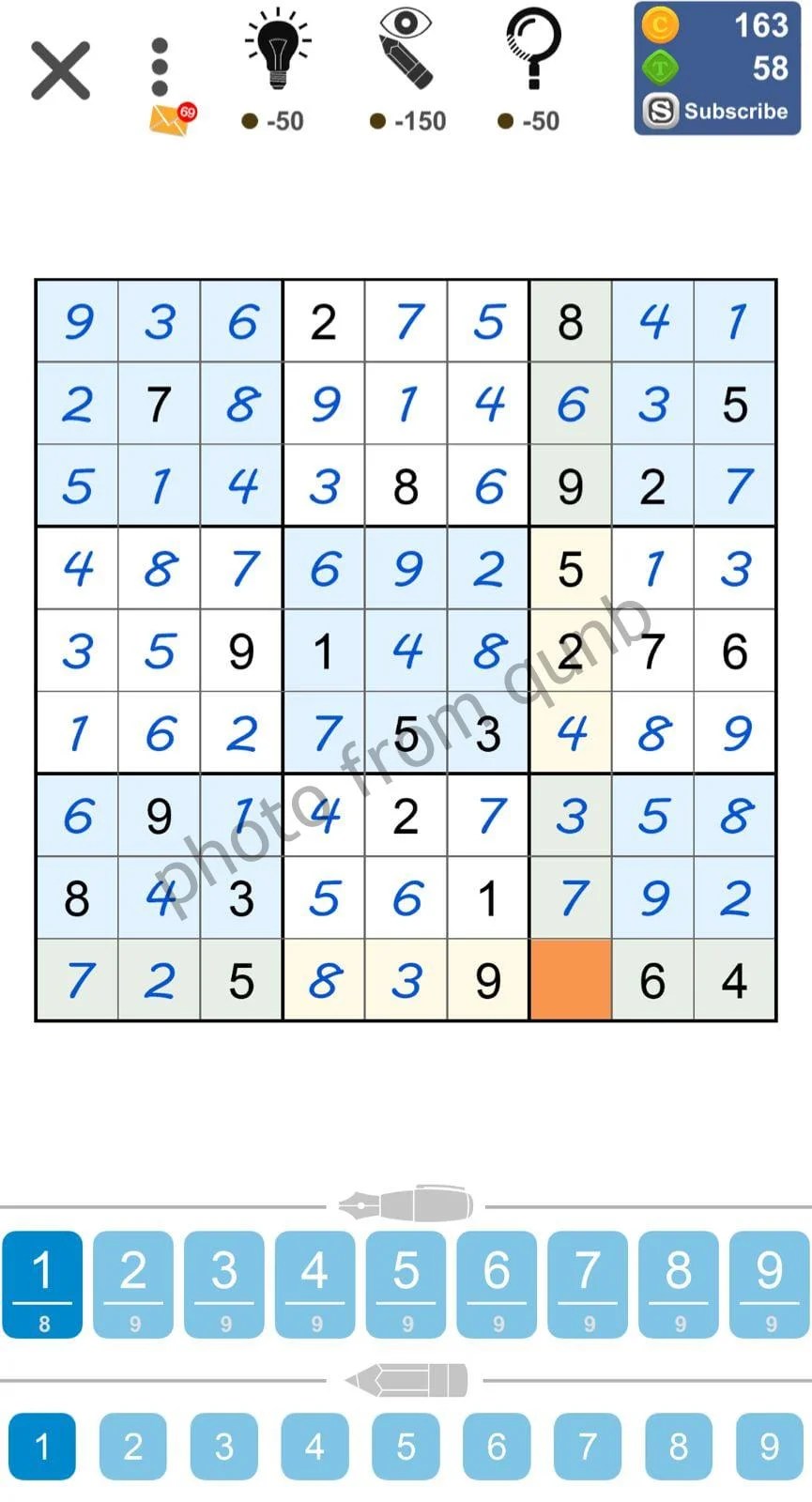Toggle the selected digit 1 on pen pad
The image size is (812, 1502).
click(x=42, y=1286)
